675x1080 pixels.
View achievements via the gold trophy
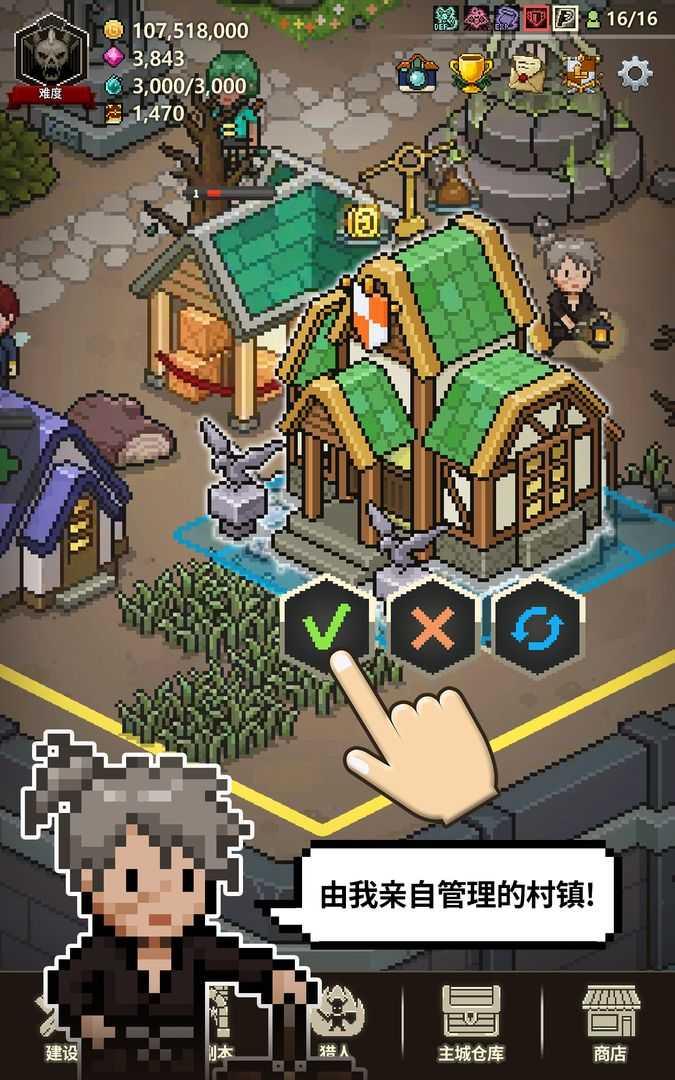coord(470,73)
